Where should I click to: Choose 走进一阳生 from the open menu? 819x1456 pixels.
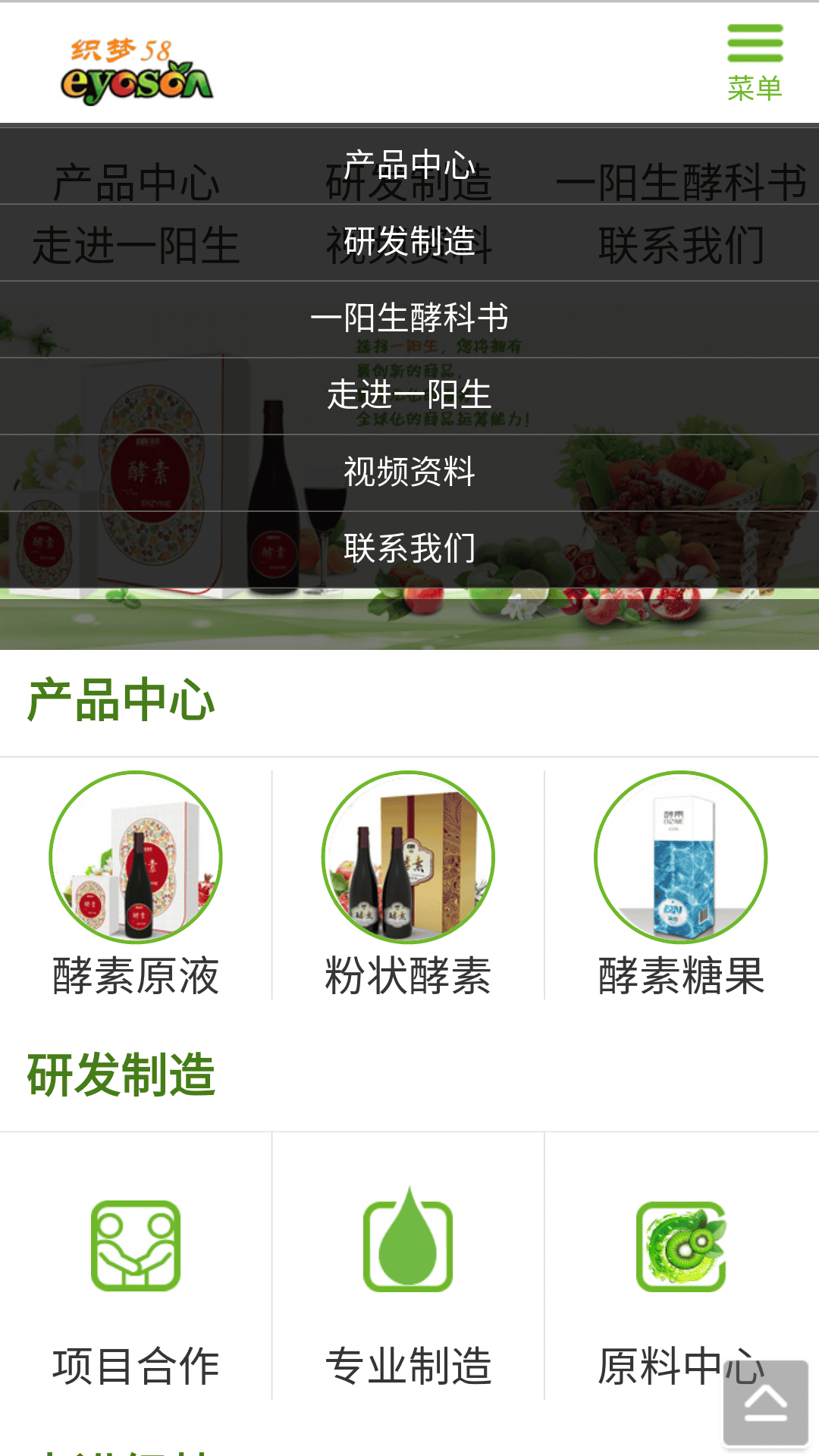pyautogui.click(x=408, y=394)
